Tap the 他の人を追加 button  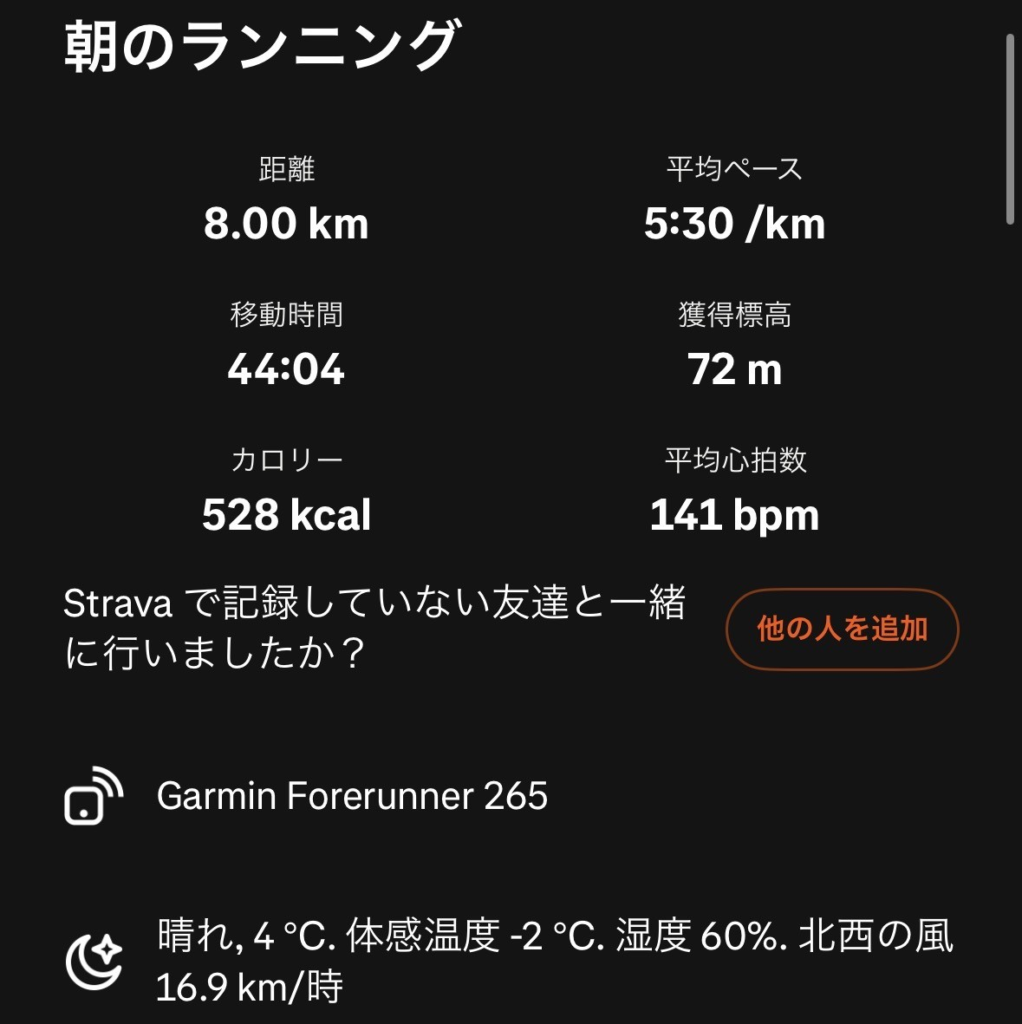pos(842,629)
